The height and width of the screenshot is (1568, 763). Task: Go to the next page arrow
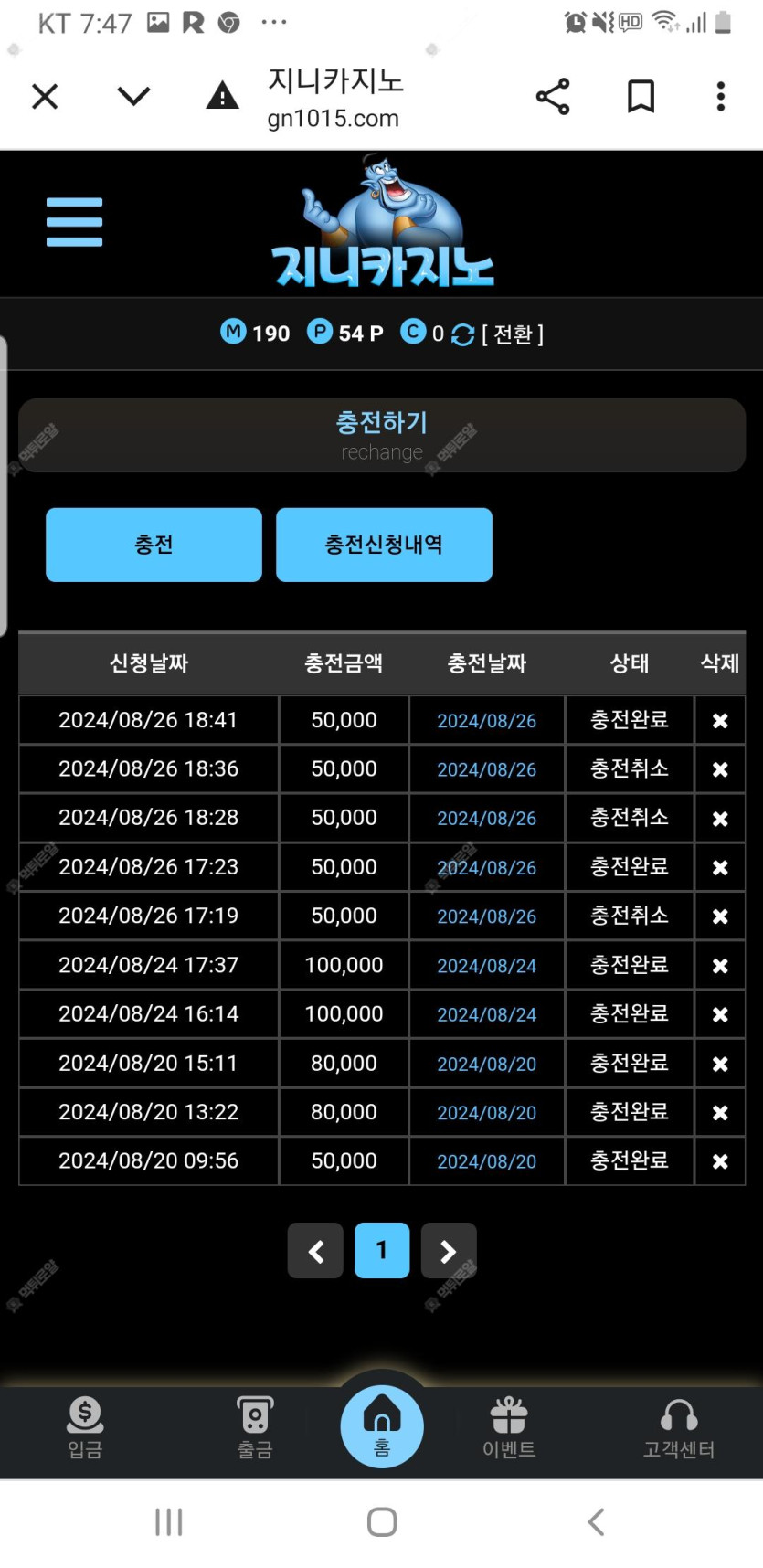tap(448, 1251)
